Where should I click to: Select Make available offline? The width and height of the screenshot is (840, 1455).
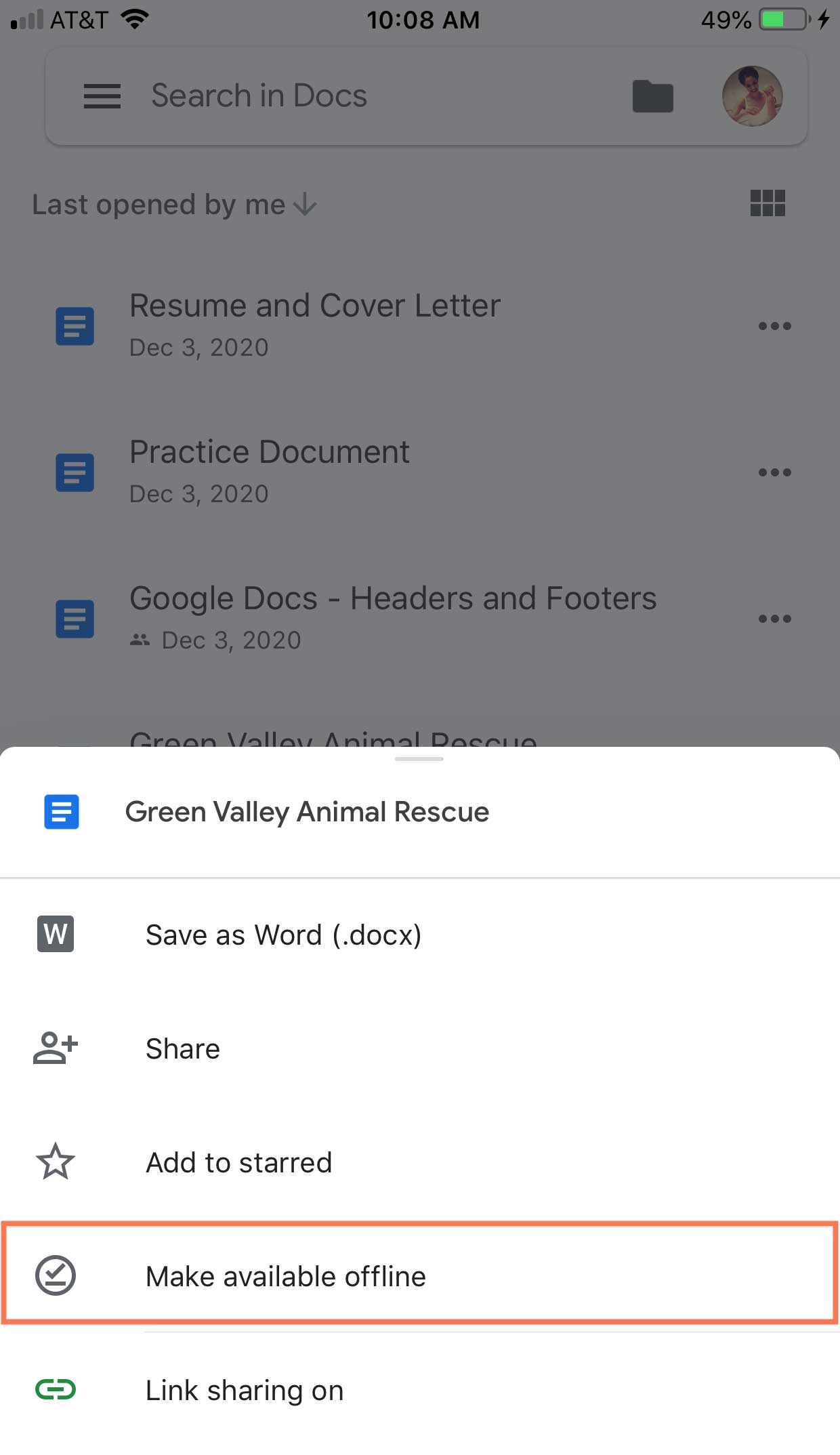[x=285, y=1276]
